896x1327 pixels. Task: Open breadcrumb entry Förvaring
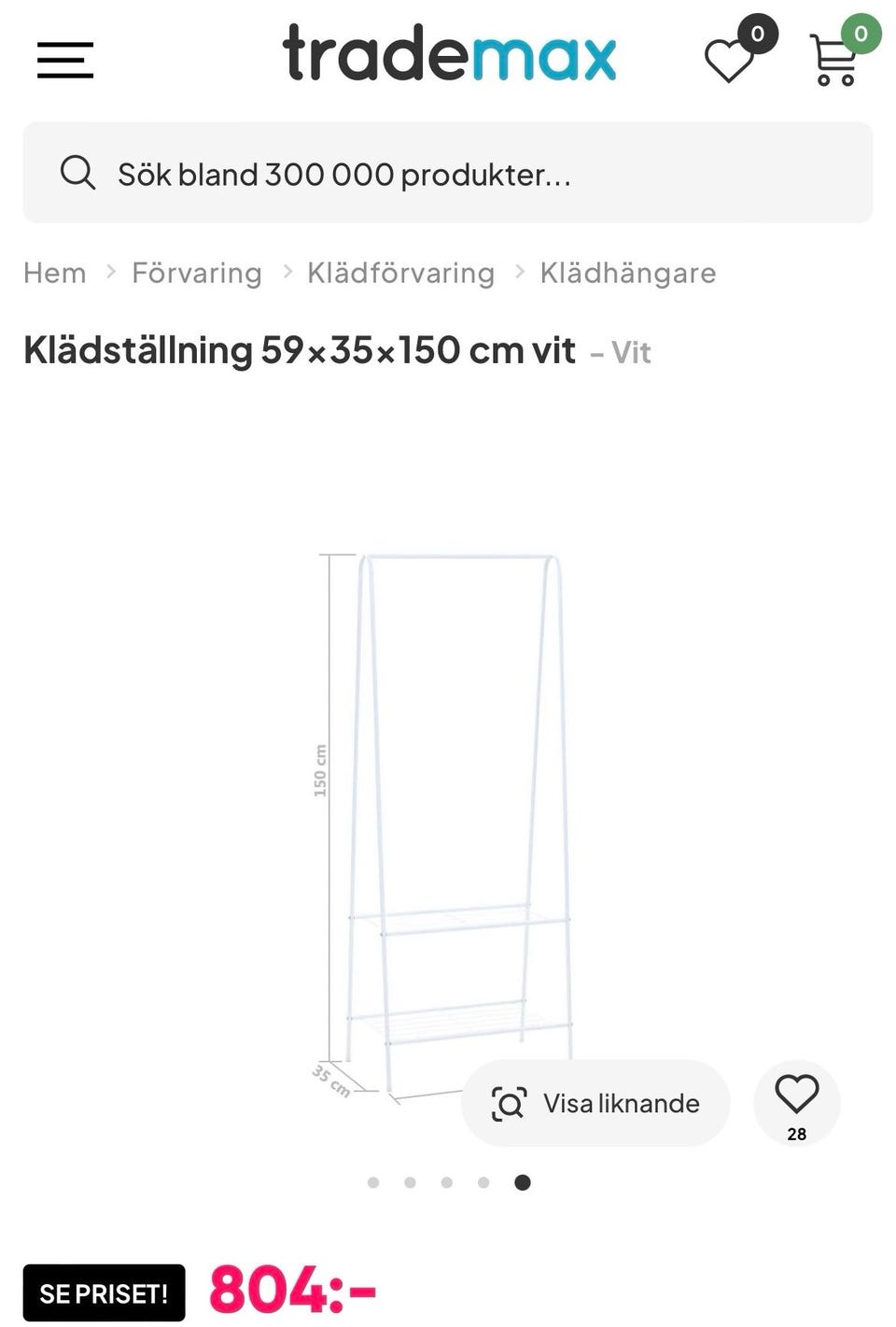(x=196, y=272)
